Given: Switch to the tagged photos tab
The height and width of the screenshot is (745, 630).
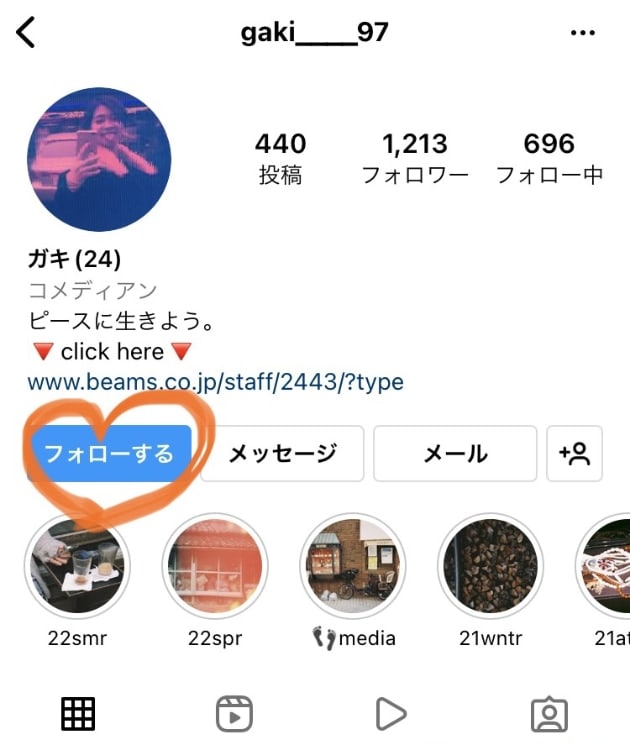Looking at the screenshot, I should 548,714.
